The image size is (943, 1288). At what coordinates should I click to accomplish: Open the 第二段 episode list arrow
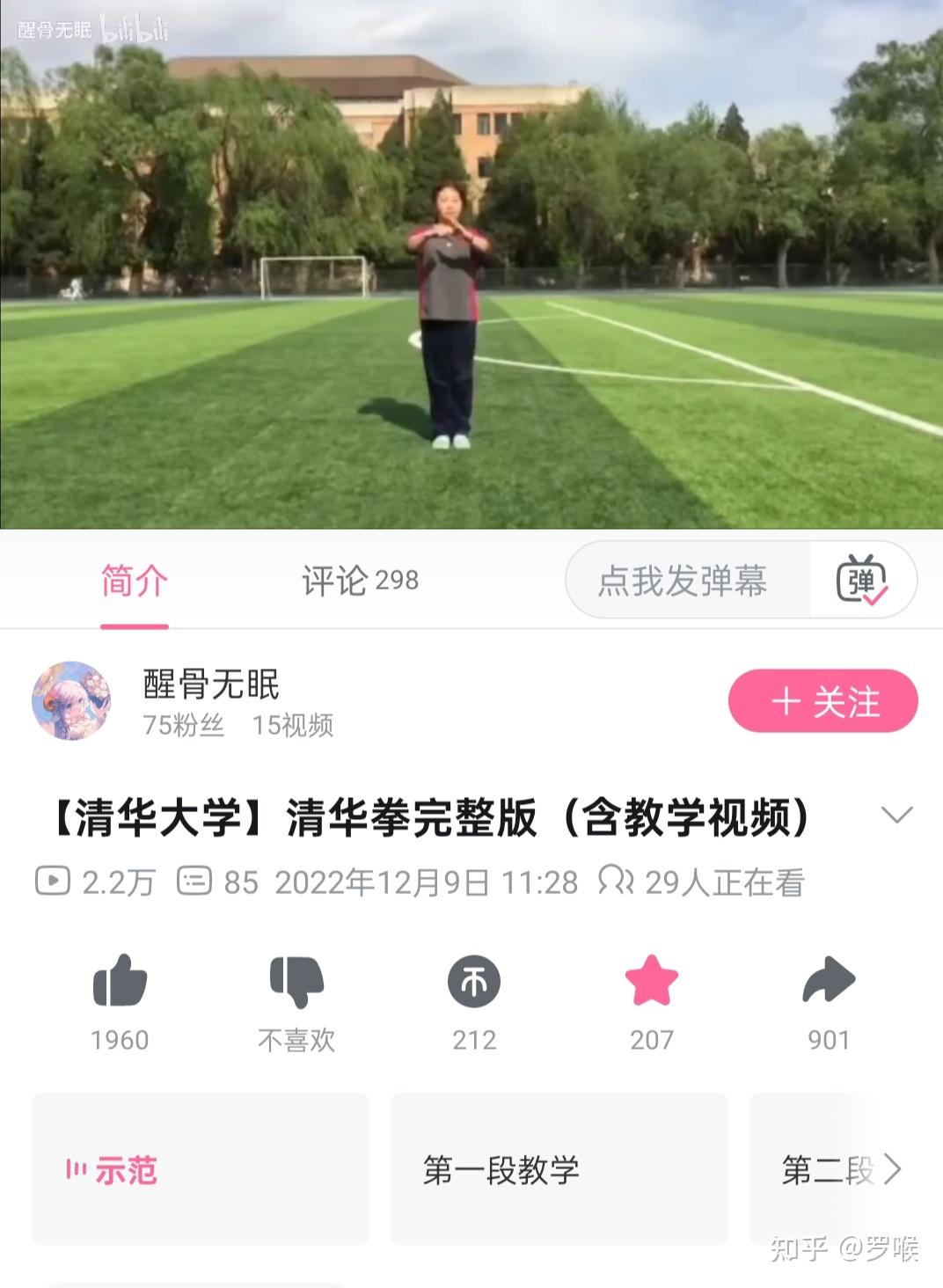892,1169
